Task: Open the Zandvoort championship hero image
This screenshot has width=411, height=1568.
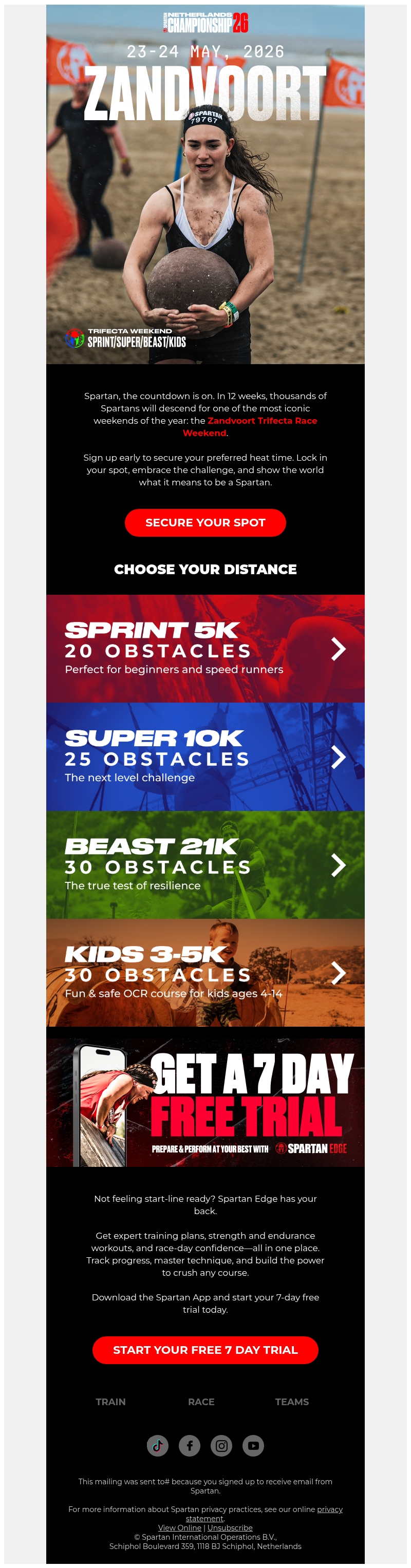Action: pos(205,184)
